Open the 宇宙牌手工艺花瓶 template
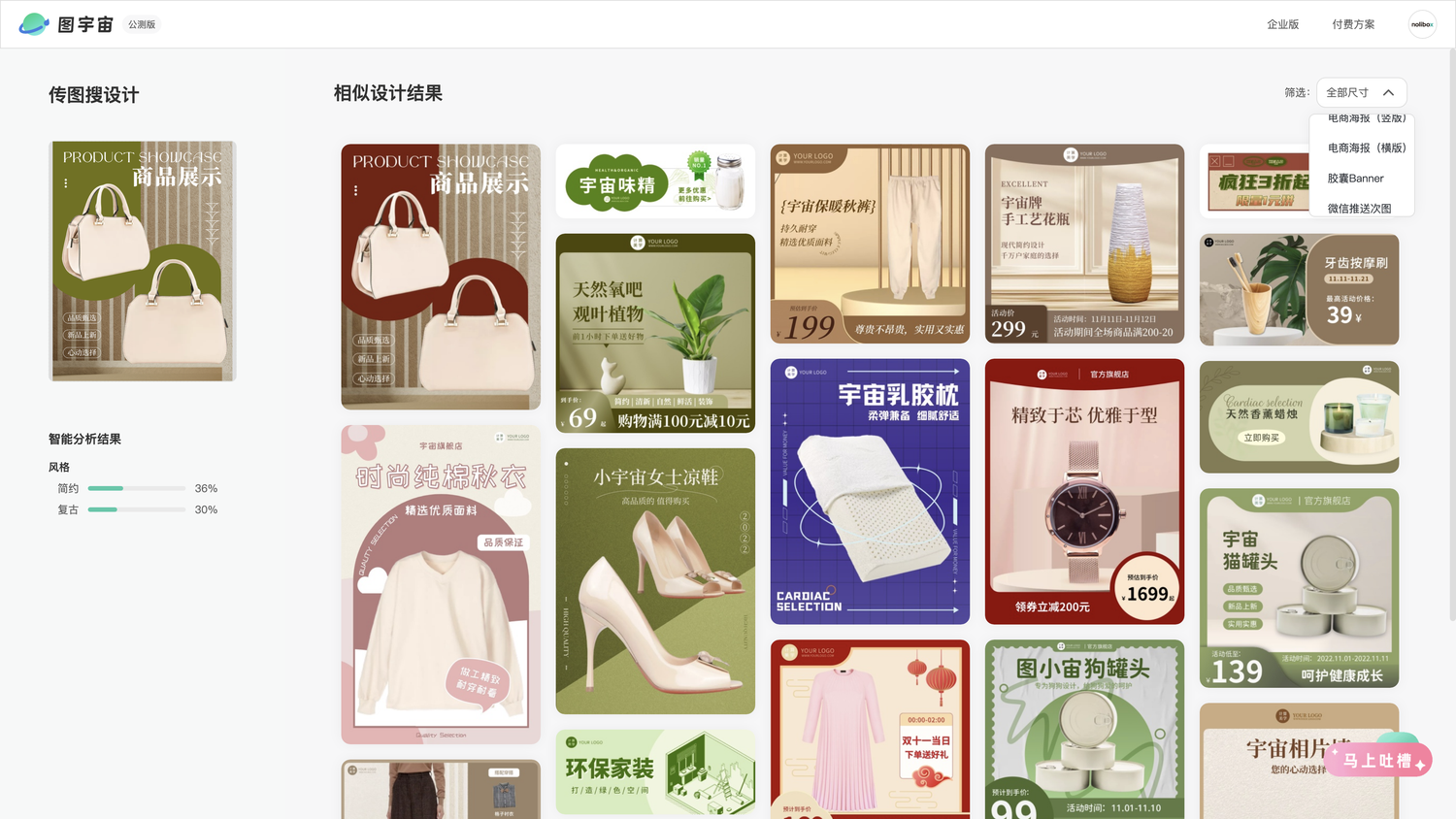Image resolution: width=1456 pixels, height=819 pixels. tap(1084, 244)
